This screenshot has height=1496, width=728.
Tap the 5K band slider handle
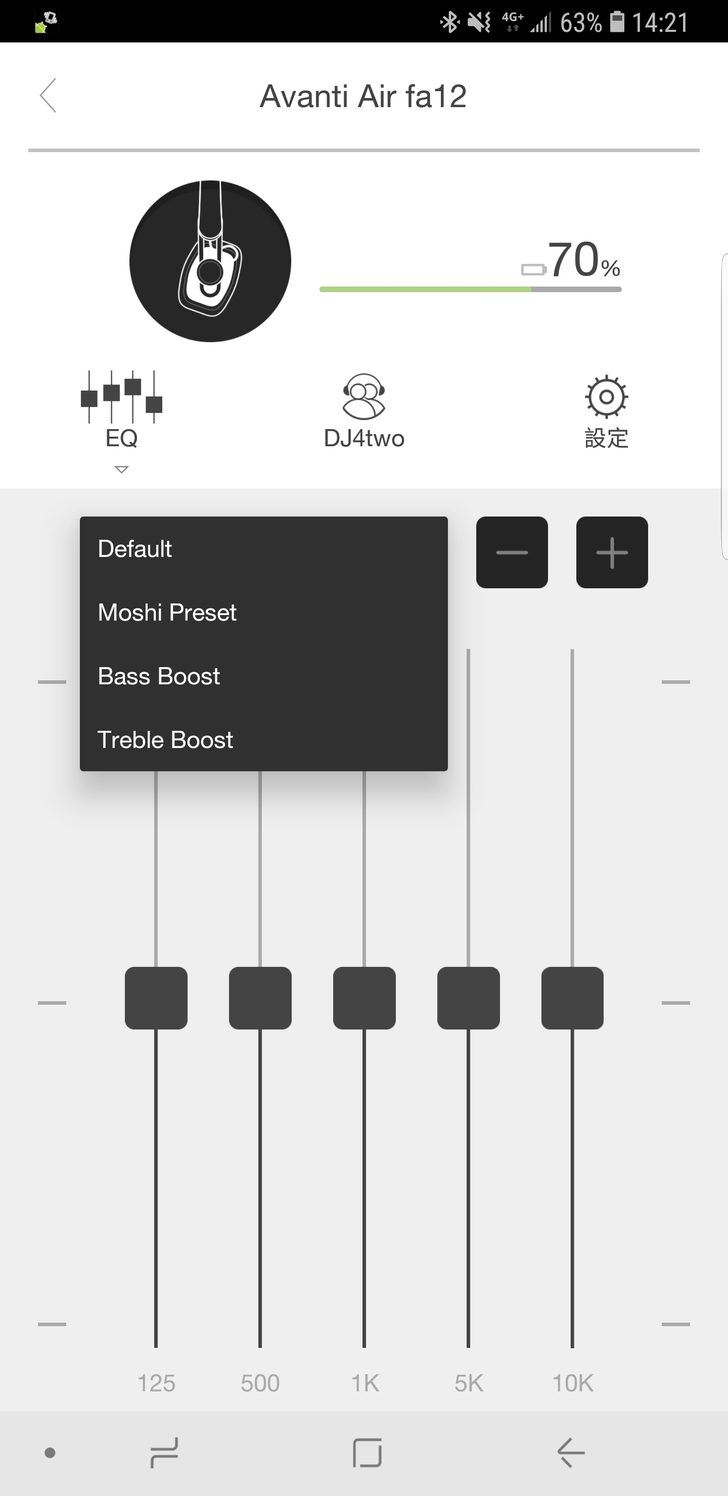point(468,998)
